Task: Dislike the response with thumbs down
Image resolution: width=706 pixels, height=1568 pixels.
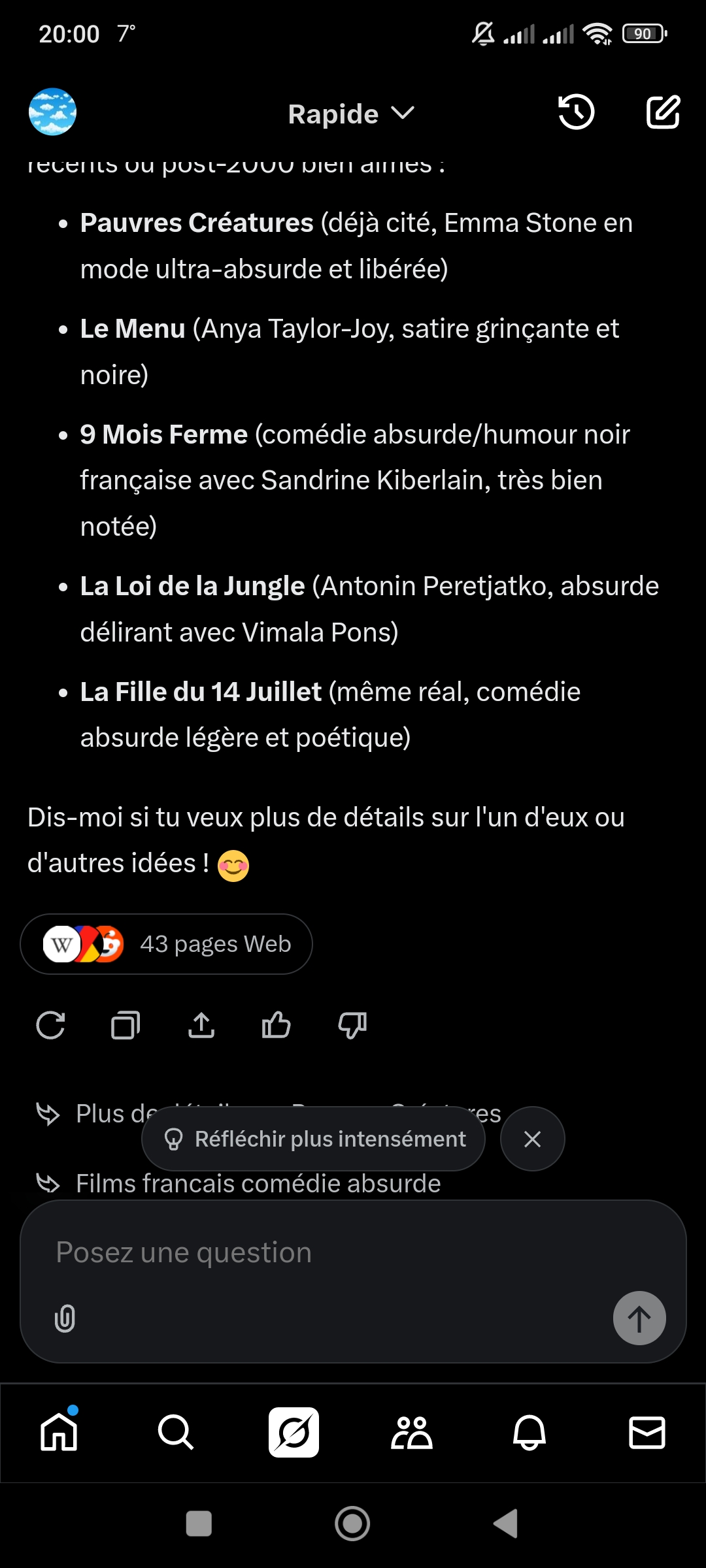Action: point(352,1025)
